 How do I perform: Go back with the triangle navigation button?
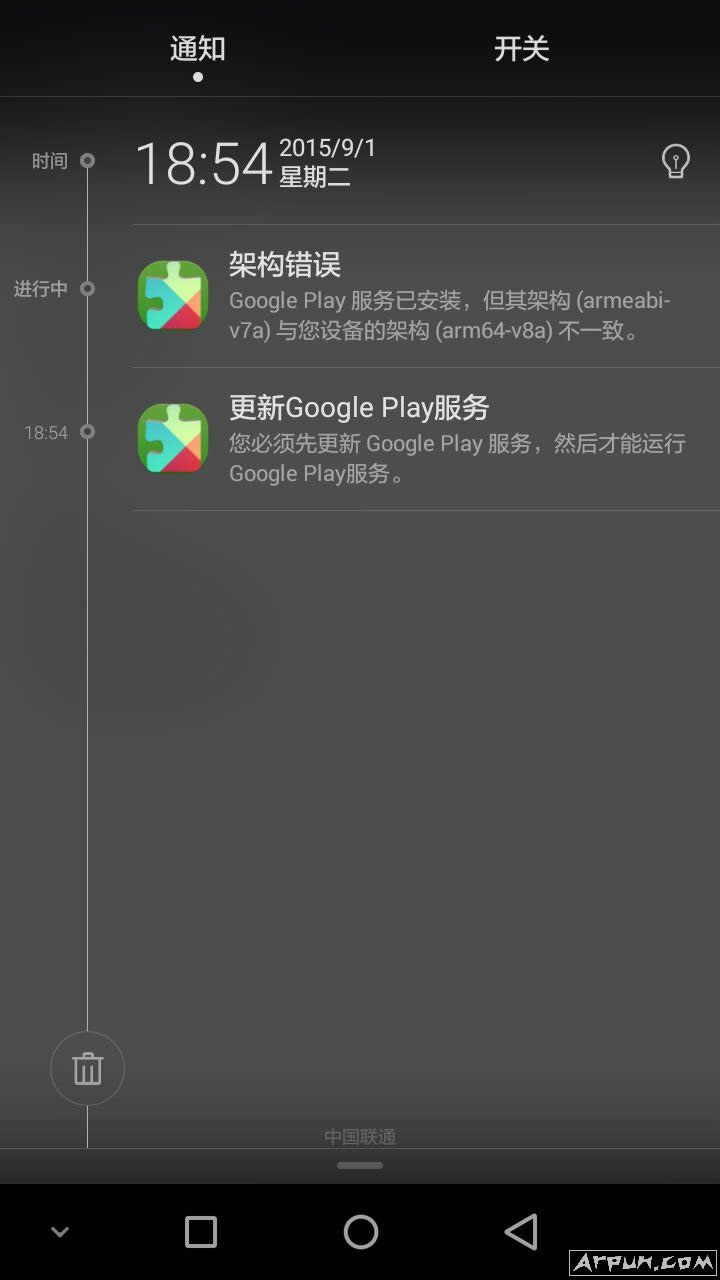coord(520,1232)
